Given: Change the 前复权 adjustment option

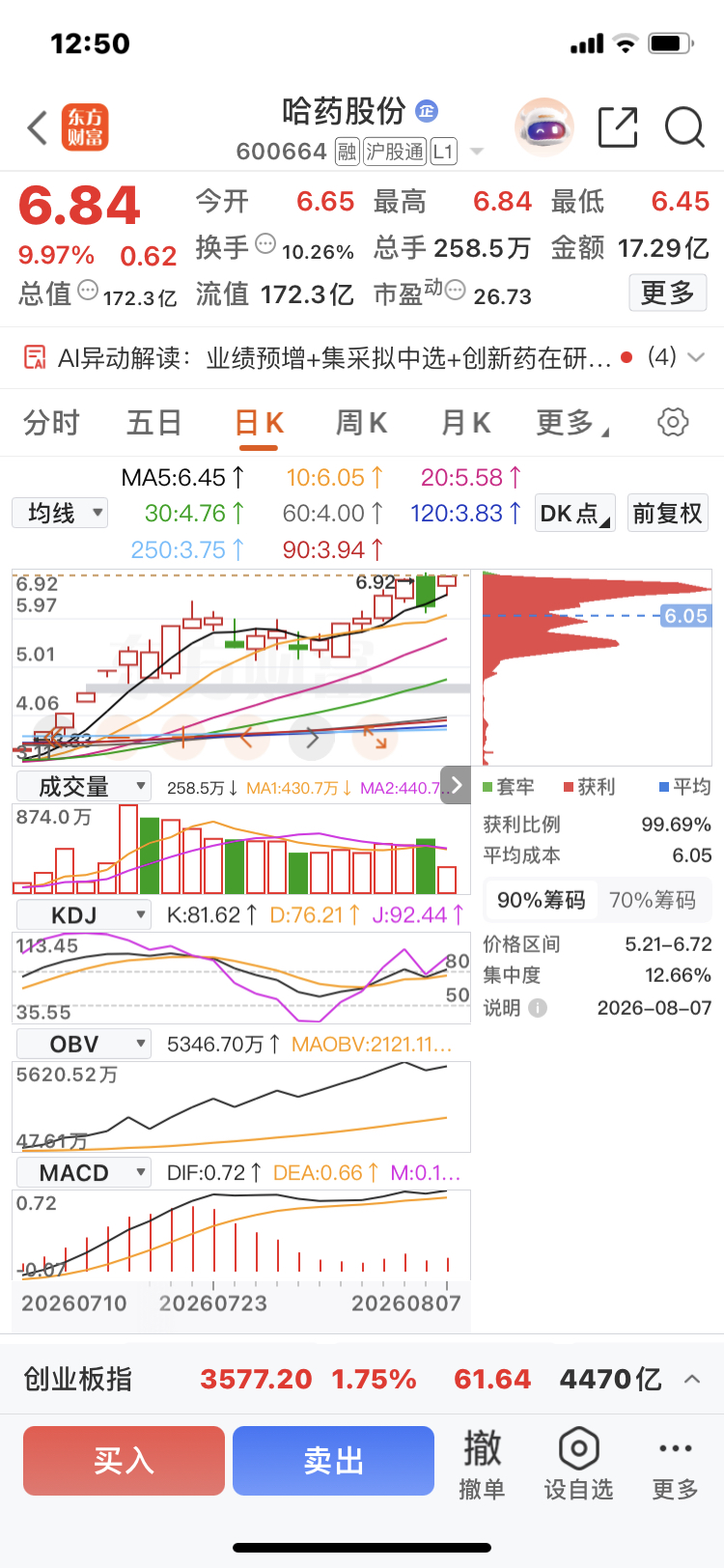Looking at the screenshot, I should tap(667, 513).
